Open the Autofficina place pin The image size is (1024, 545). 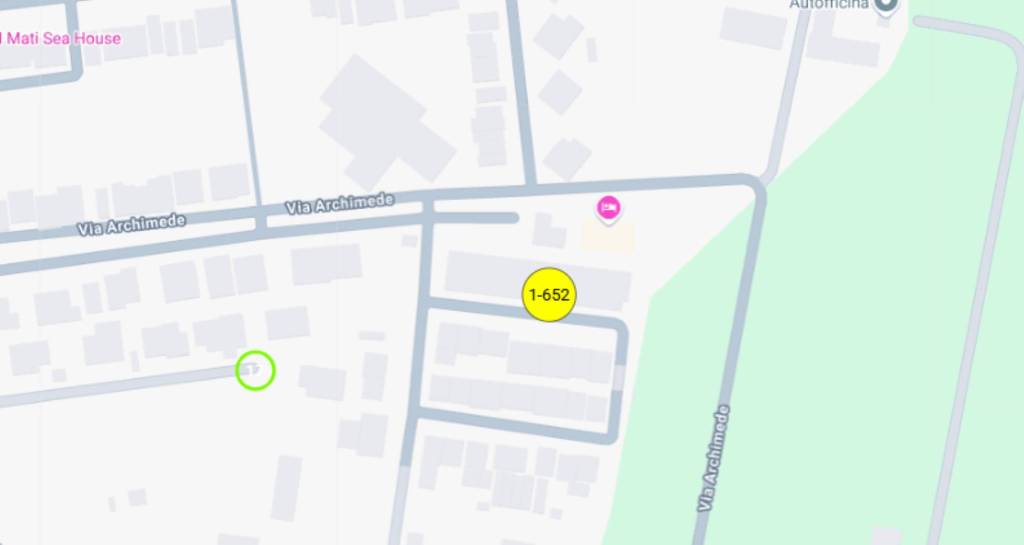[884, 5]
